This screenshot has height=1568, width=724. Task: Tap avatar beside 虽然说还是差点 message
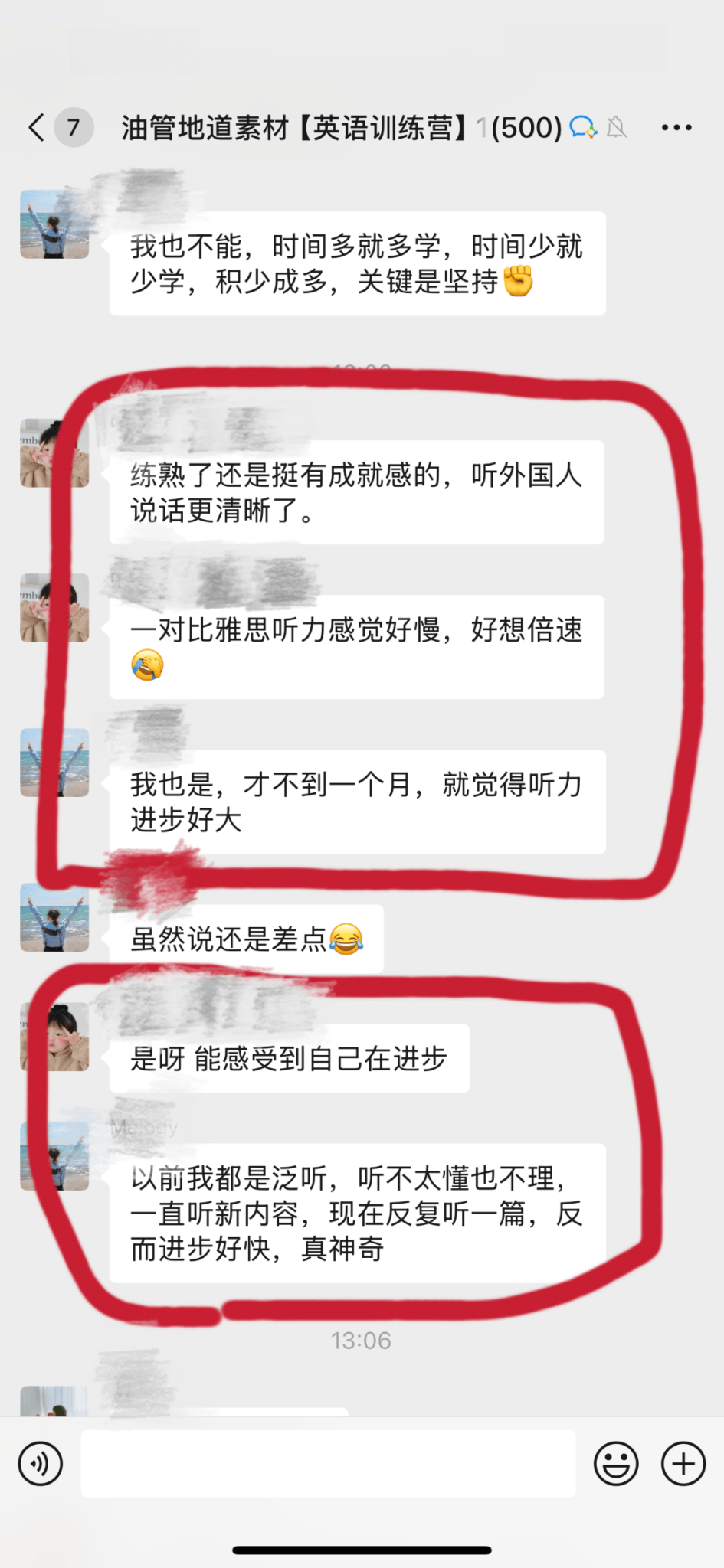54,917
